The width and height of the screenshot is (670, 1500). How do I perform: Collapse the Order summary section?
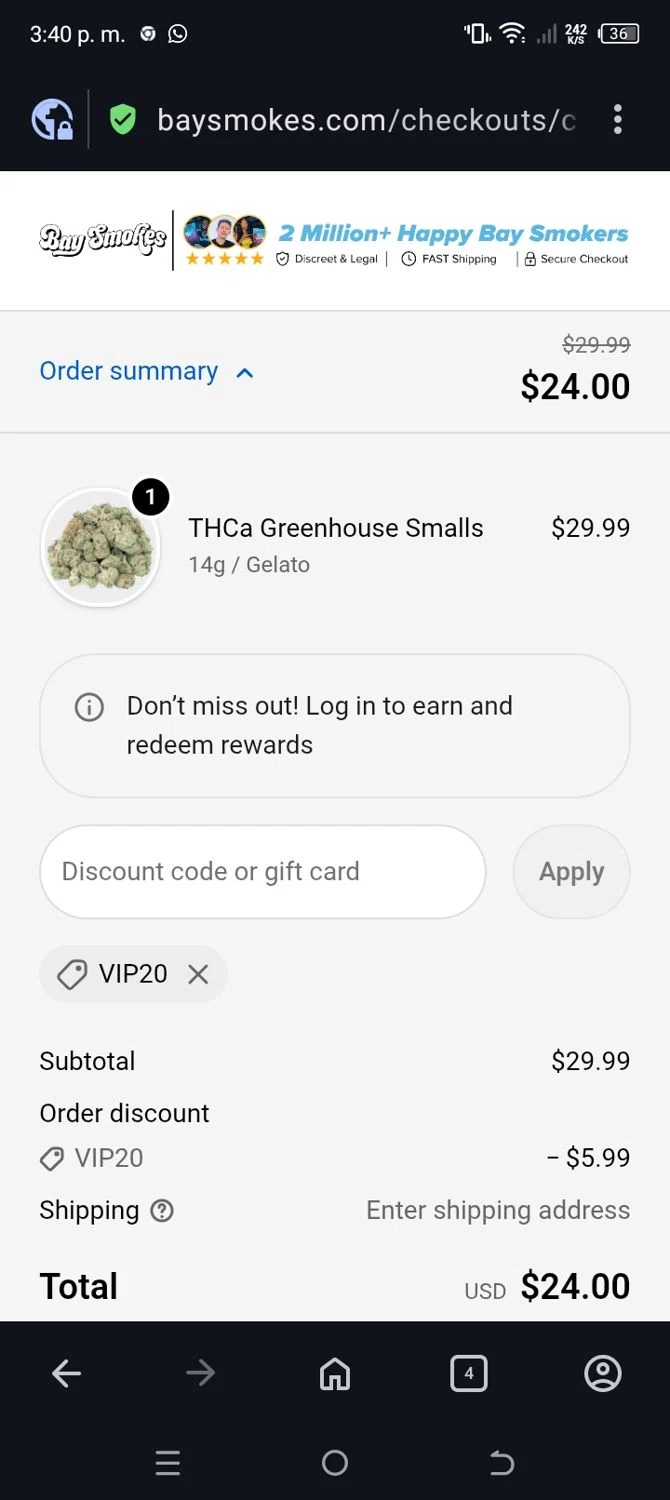(x=147, y=372)
